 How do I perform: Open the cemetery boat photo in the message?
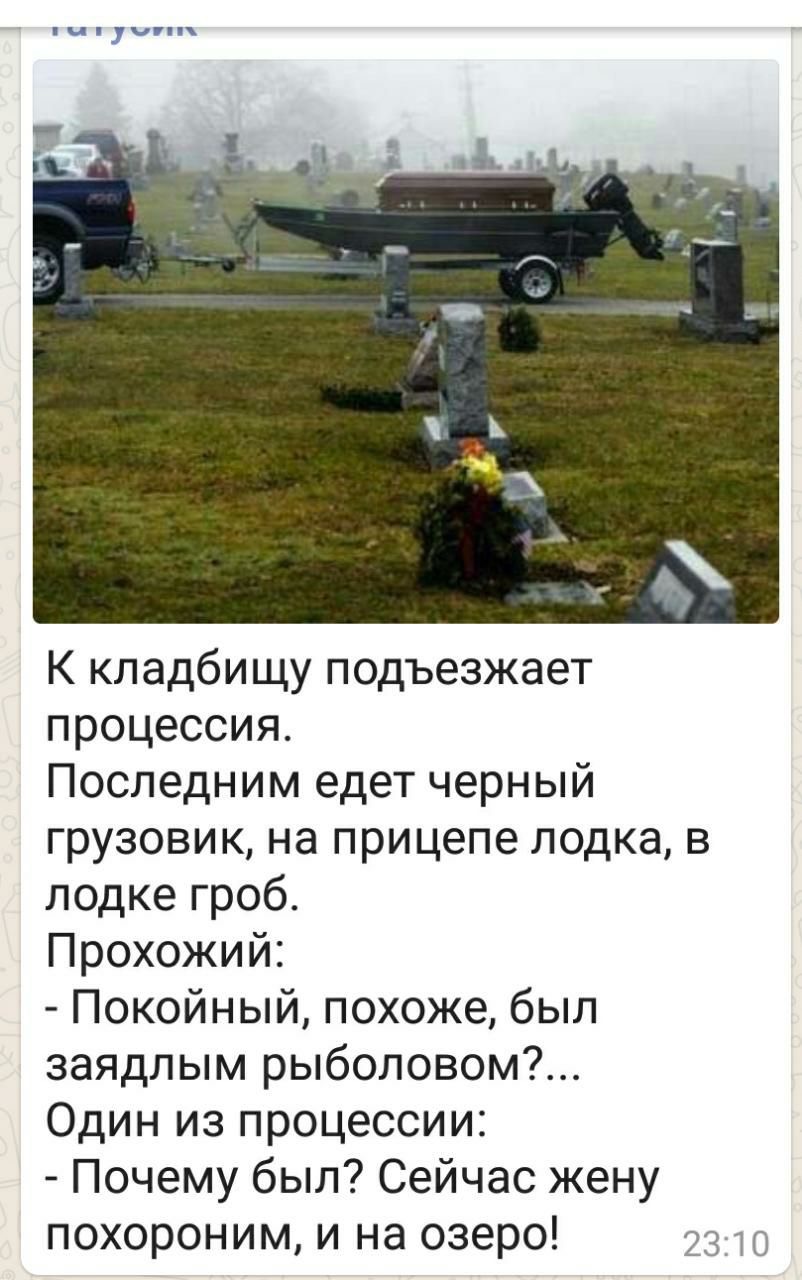(x=405, y=340)
